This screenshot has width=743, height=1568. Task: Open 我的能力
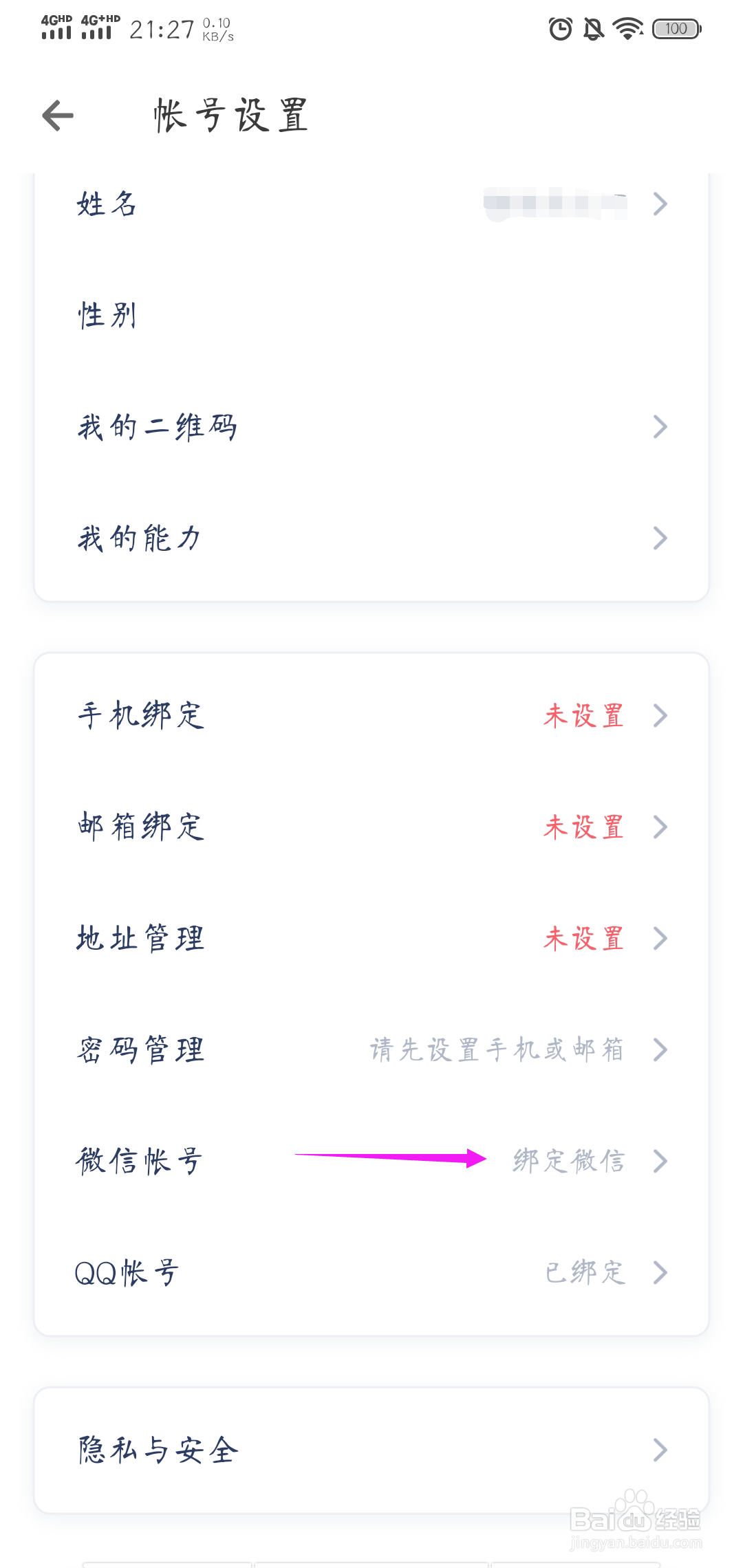pos(371,538)
